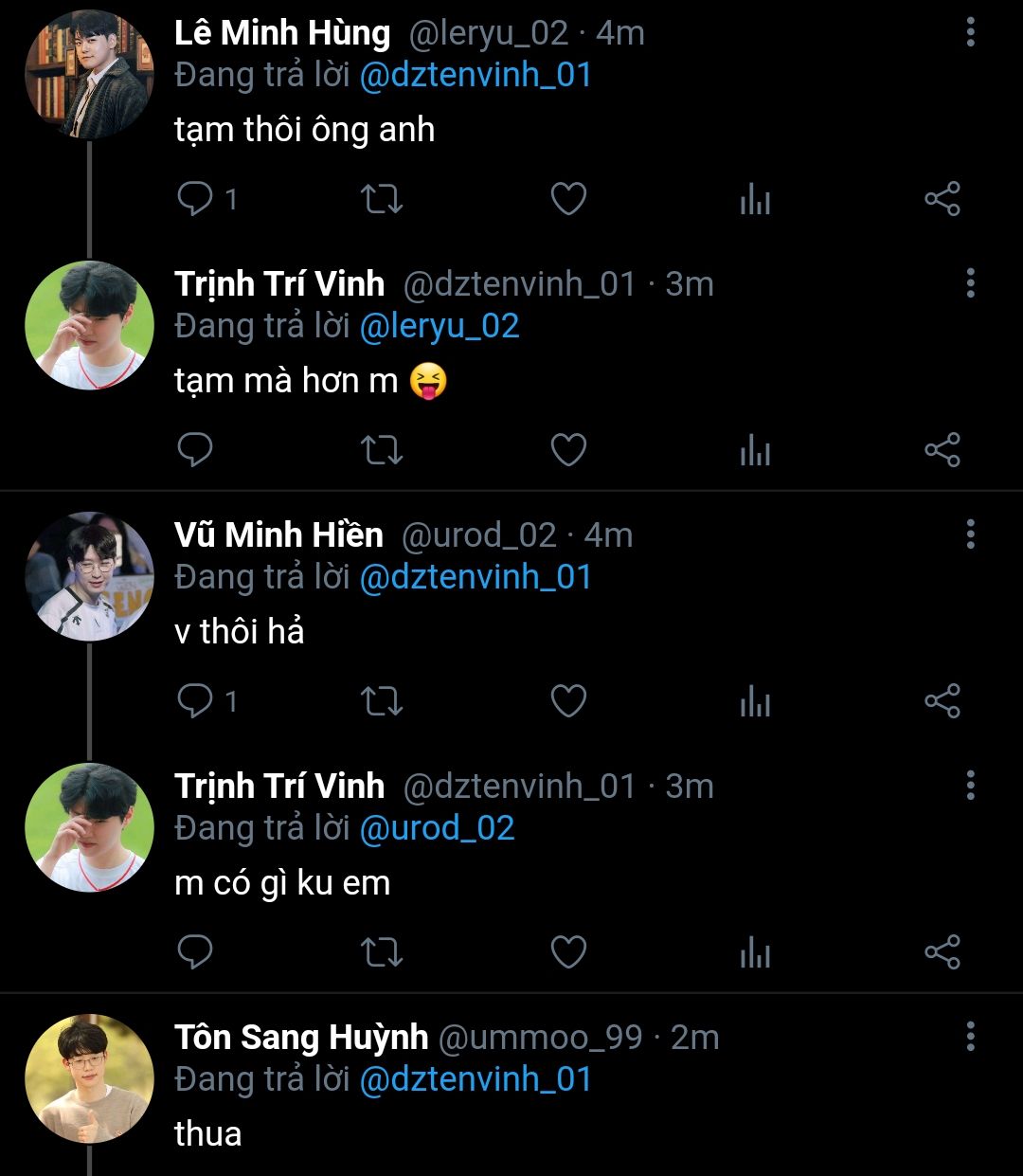The height and width of the screenshot is (1176, 1023).
Task: Open Vũ Minh Hiền's profile picture
Action: pyautogui.click(x=89, y=576)
